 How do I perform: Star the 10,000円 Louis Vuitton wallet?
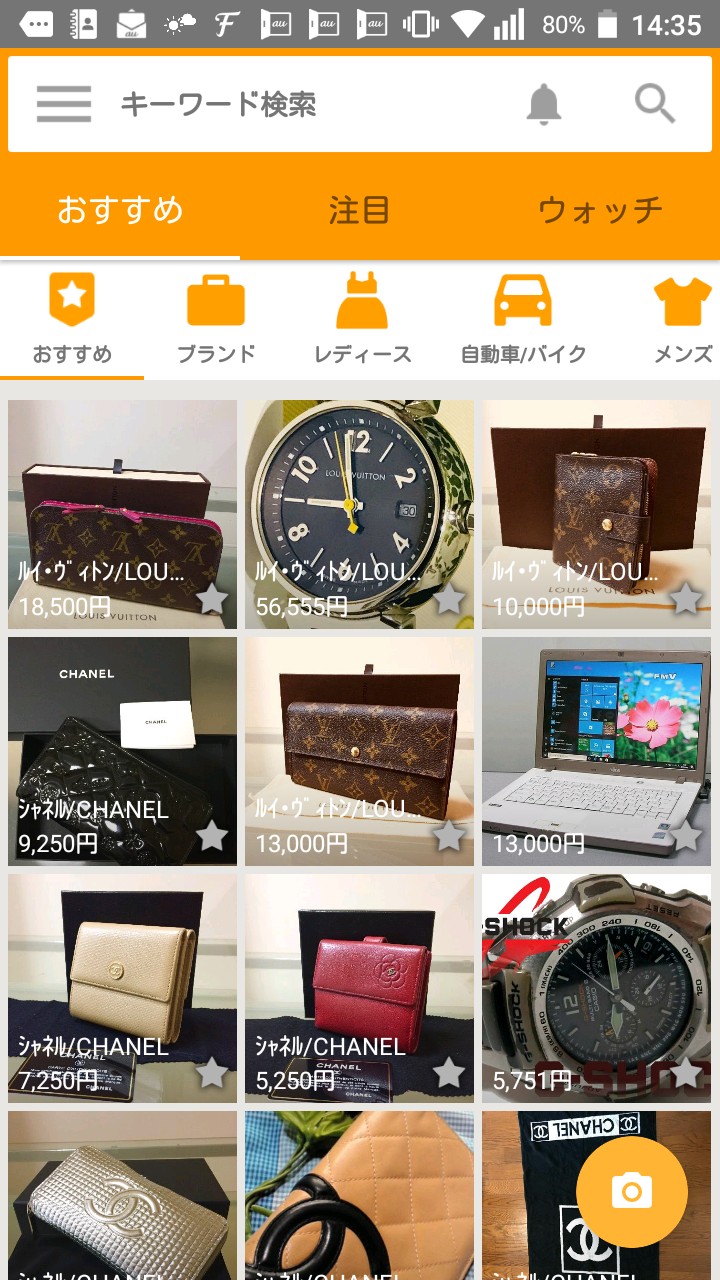click(x=686, y=599)
